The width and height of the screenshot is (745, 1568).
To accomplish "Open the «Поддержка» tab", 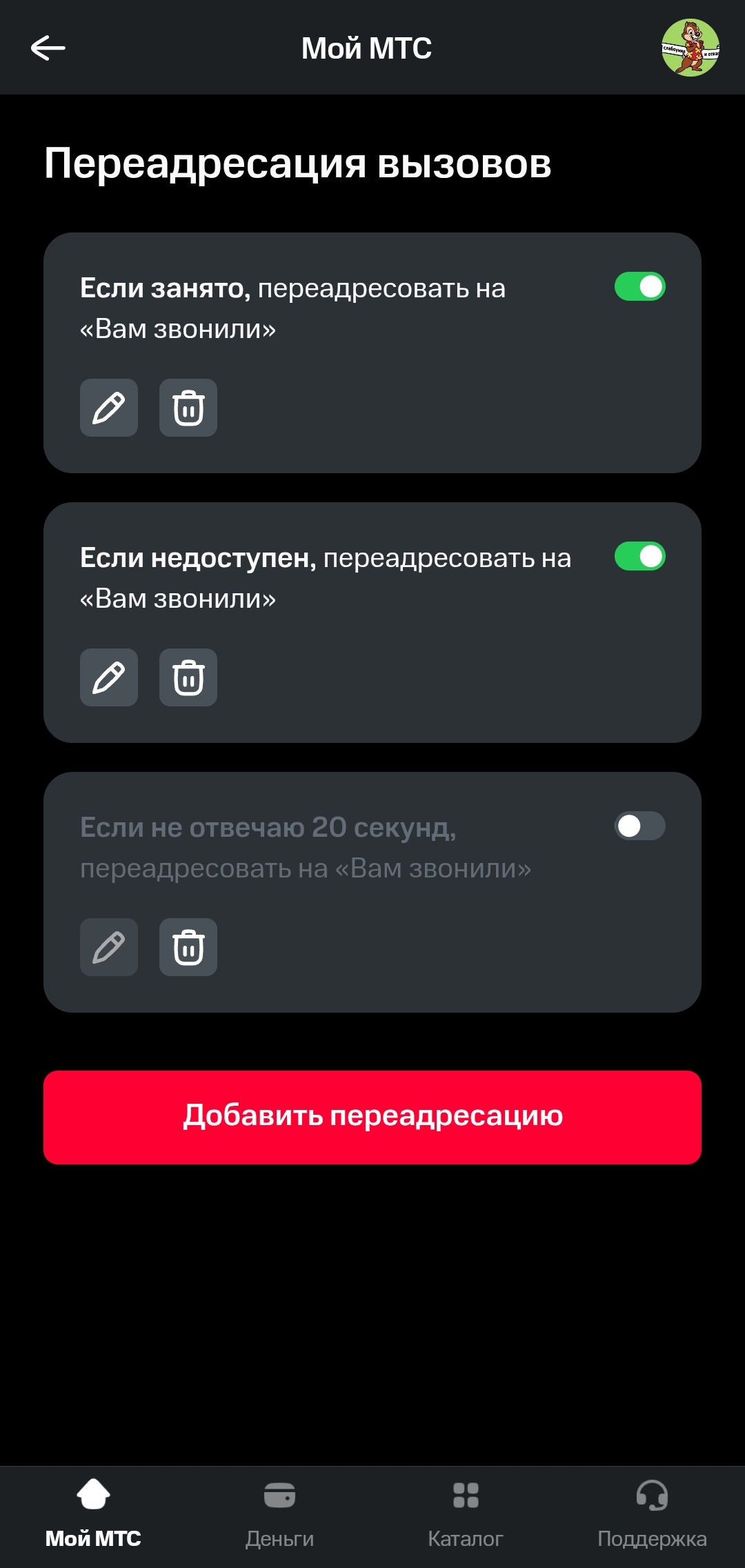I will (x=652, y=1516).
